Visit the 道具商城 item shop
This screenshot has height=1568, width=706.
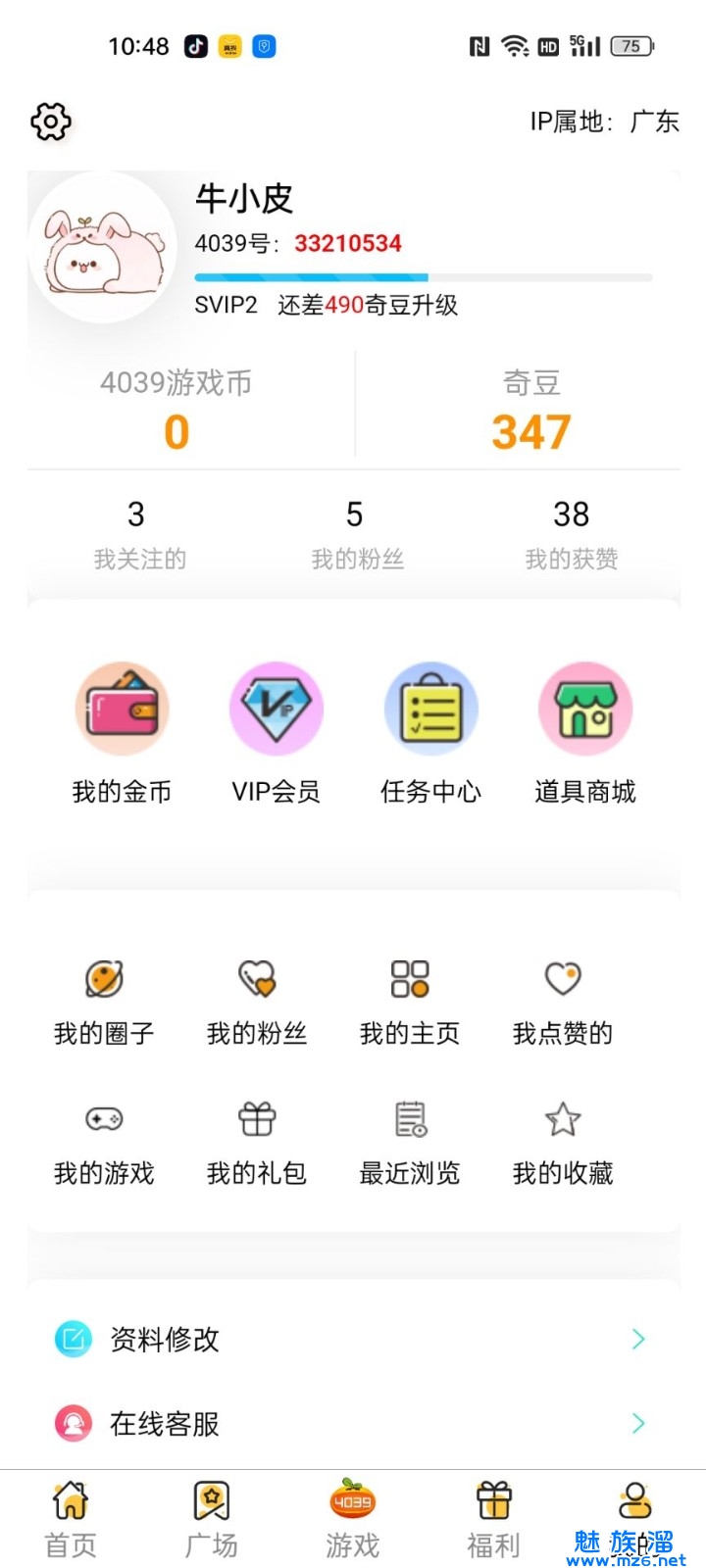584,732
